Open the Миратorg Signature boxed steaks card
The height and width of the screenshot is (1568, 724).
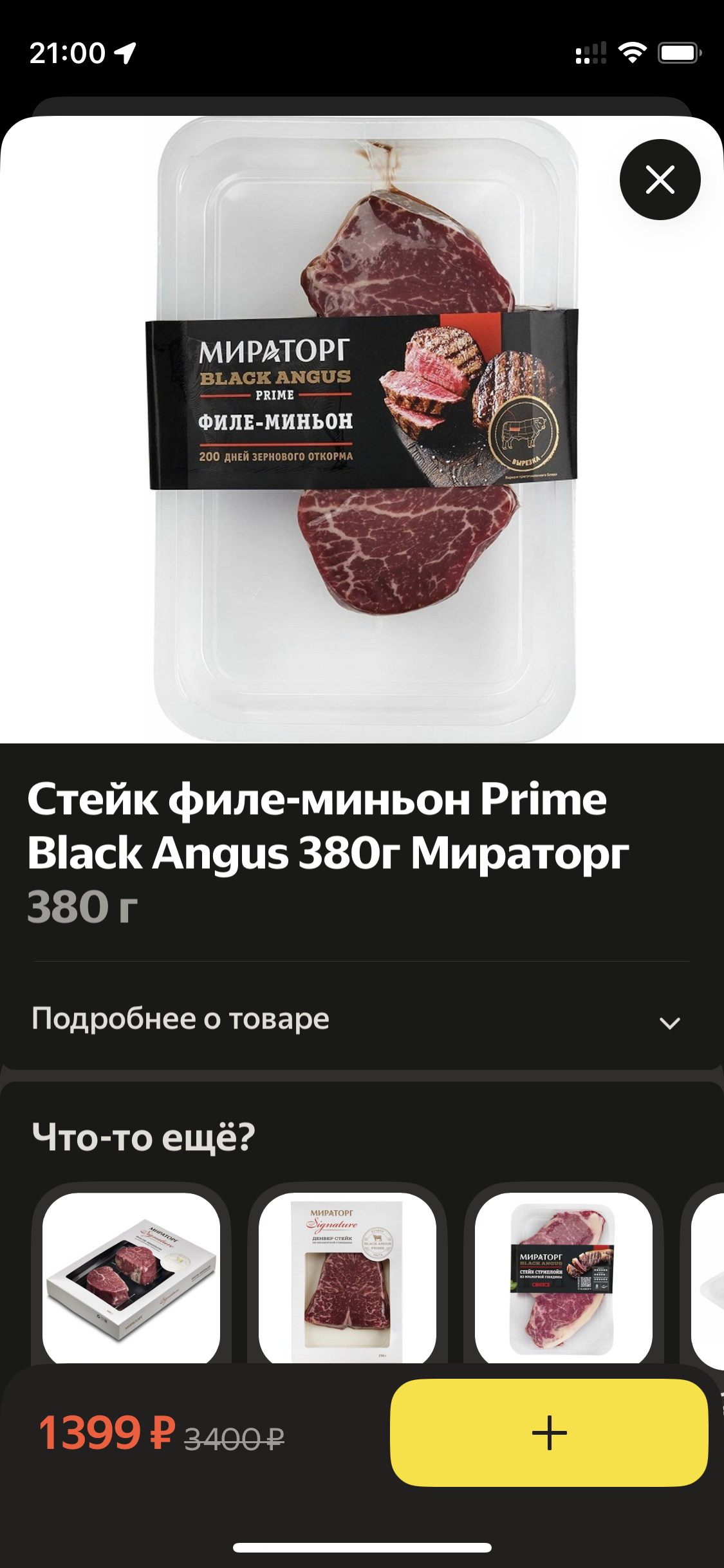click(131, 1277)
